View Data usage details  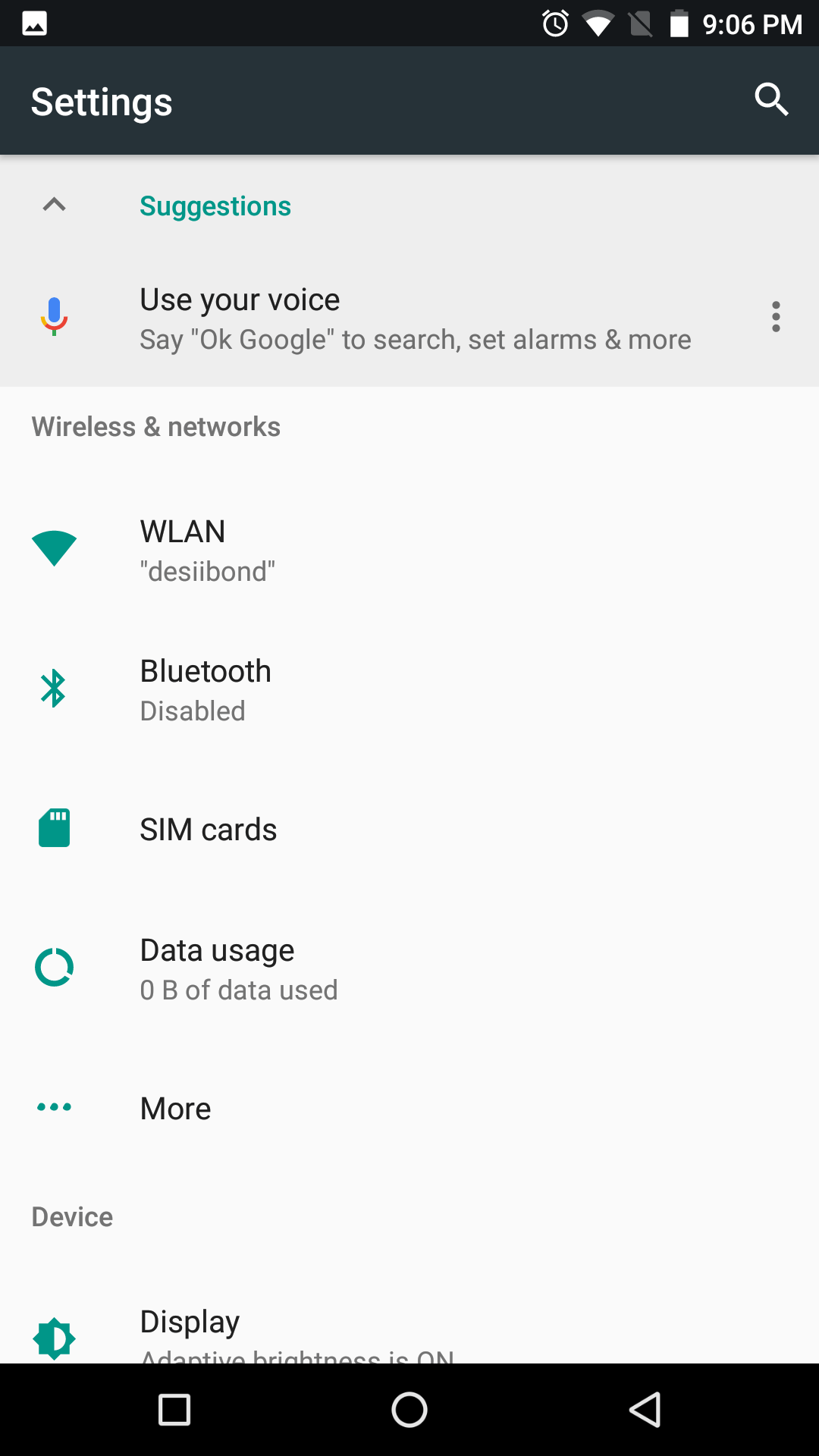coord(409,968)
